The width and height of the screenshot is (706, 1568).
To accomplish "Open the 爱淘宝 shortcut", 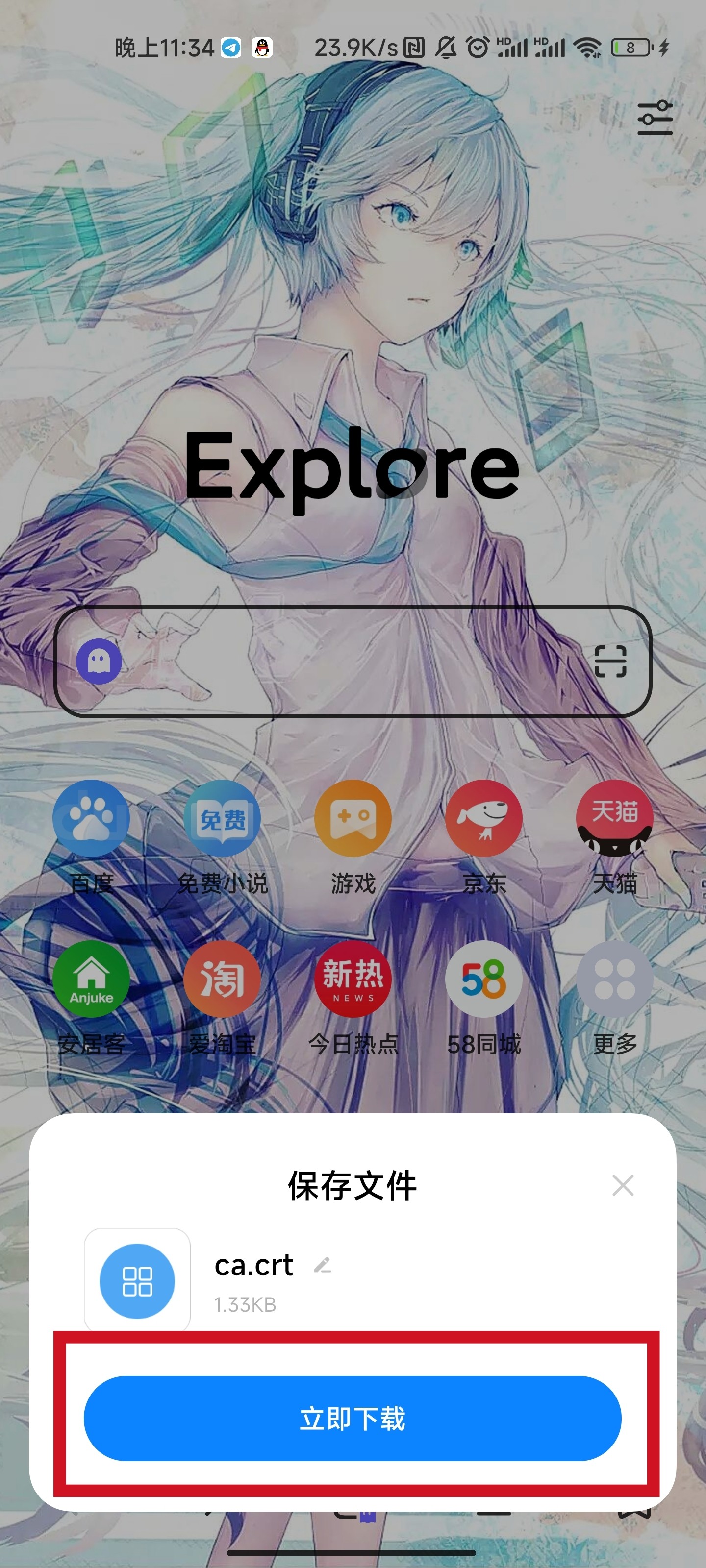I will [x=222, y=978].
